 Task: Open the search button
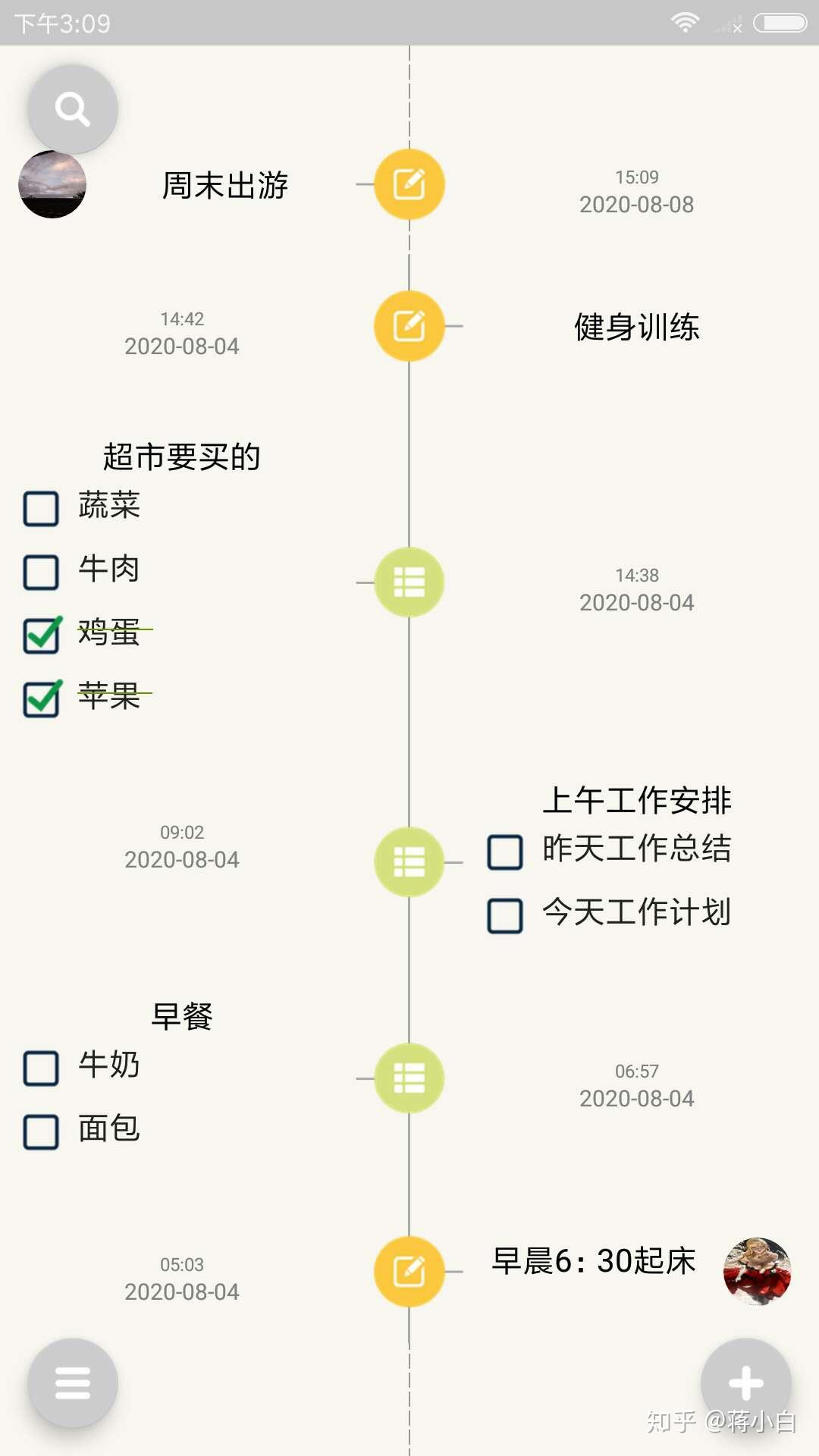point(73,109)
